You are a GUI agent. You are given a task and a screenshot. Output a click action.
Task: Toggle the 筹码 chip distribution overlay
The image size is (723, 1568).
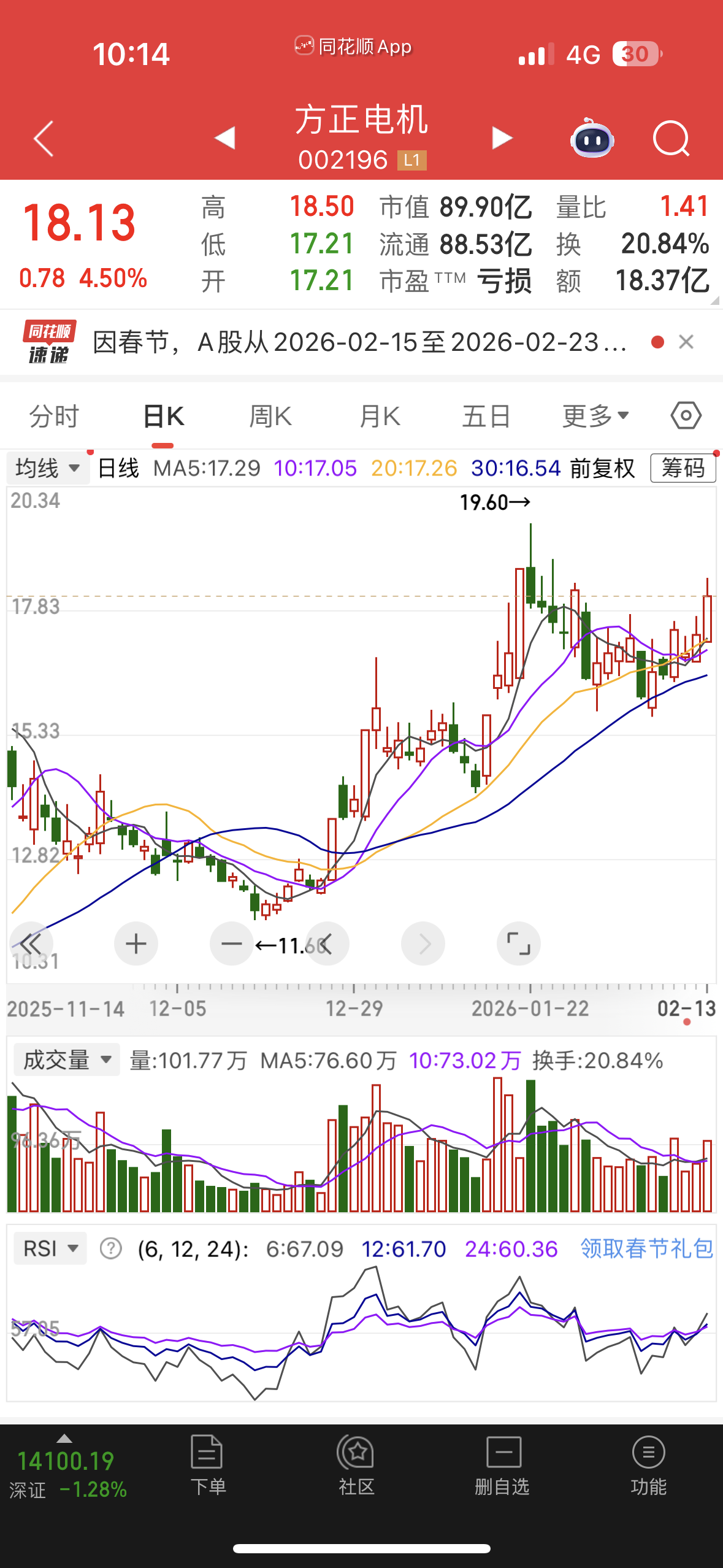pos(683,467)
